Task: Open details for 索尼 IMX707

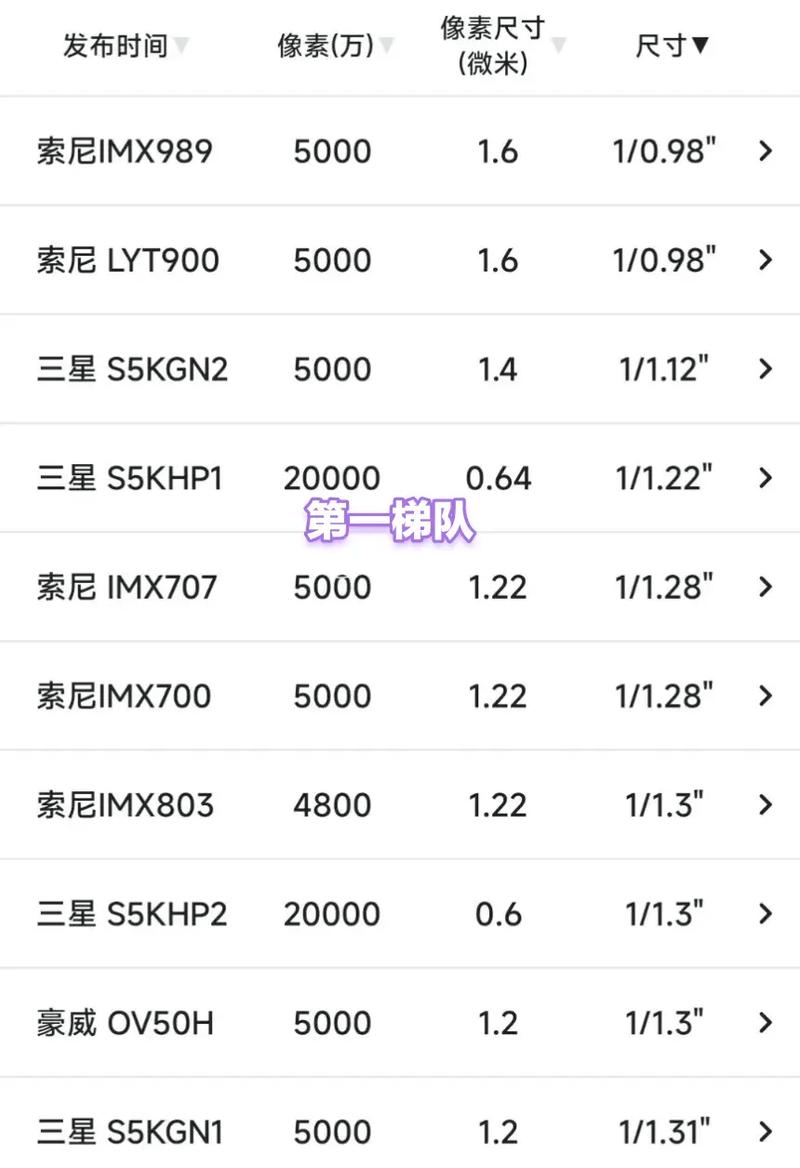Action: (764, 587)
